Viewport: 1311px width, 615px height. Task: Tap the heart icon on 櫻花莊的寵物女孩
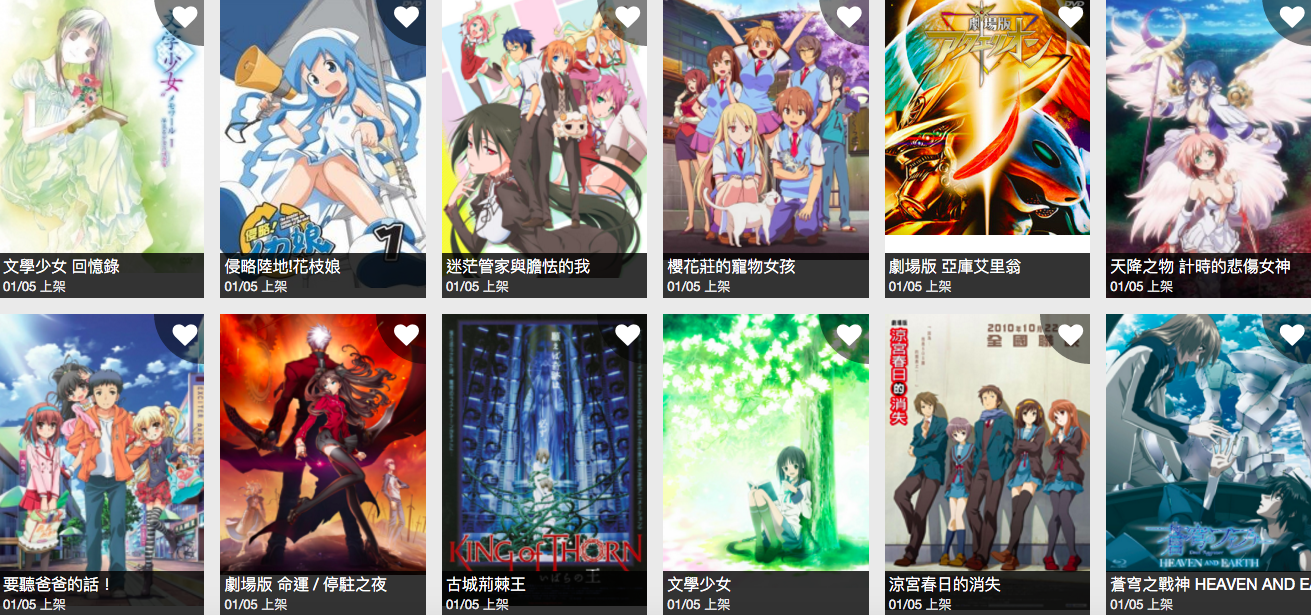(849, 17)
